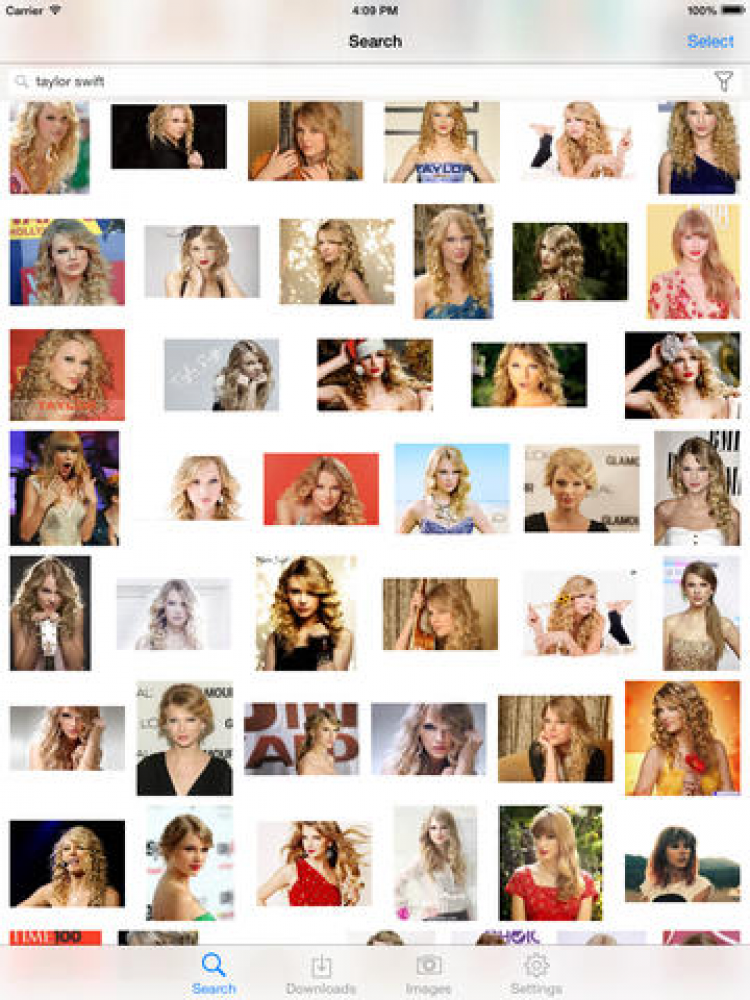Open the beach photo with blue sky

click(x=451, y=488)
